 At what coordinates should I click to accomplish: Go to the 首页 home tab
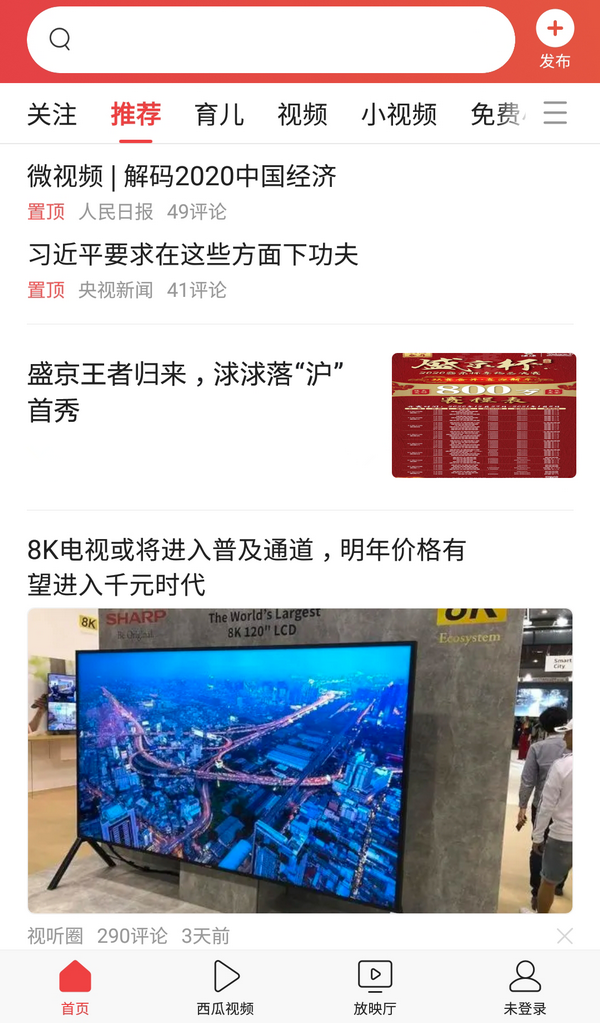point(75,986)
